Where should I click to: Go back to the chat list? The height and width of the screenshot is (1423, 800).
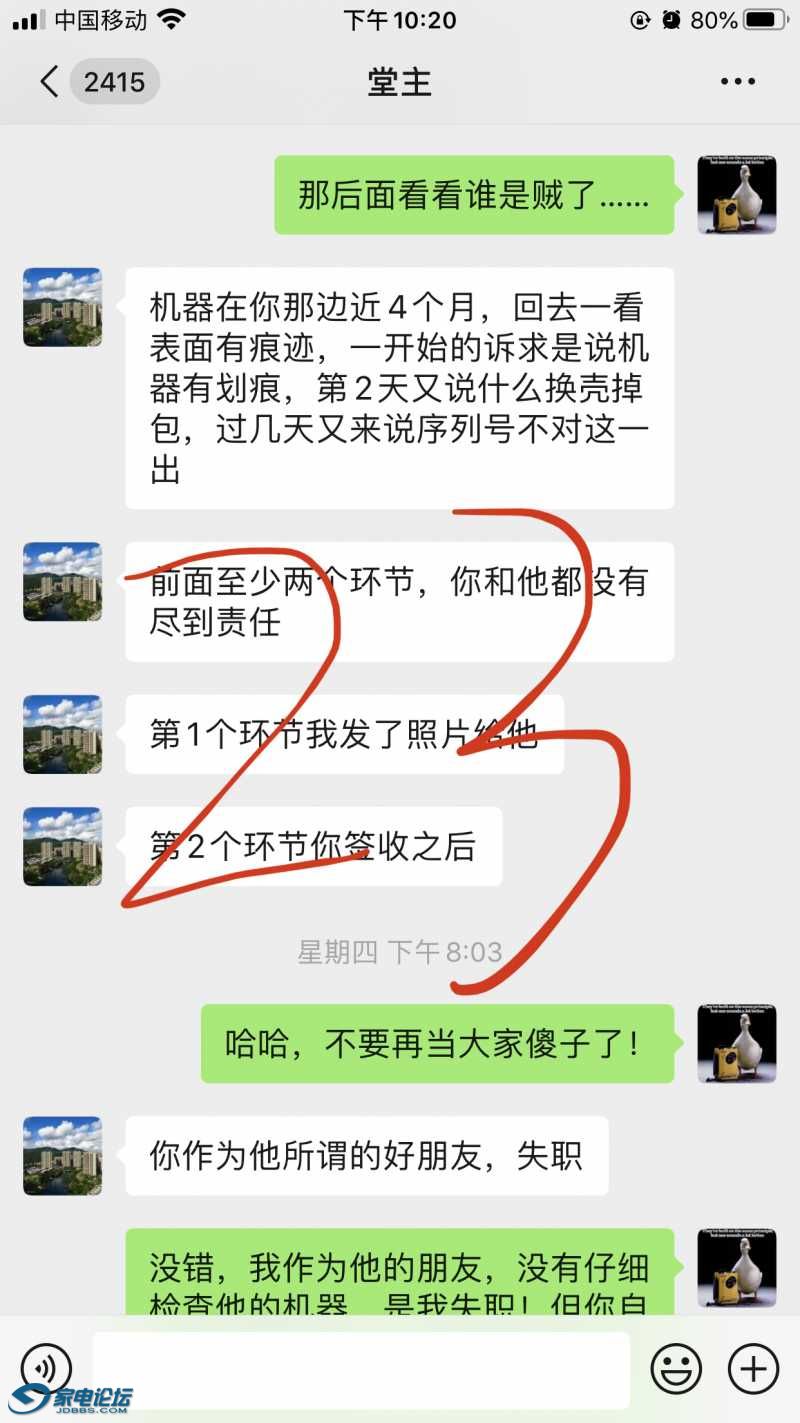(x=50, y=82)
